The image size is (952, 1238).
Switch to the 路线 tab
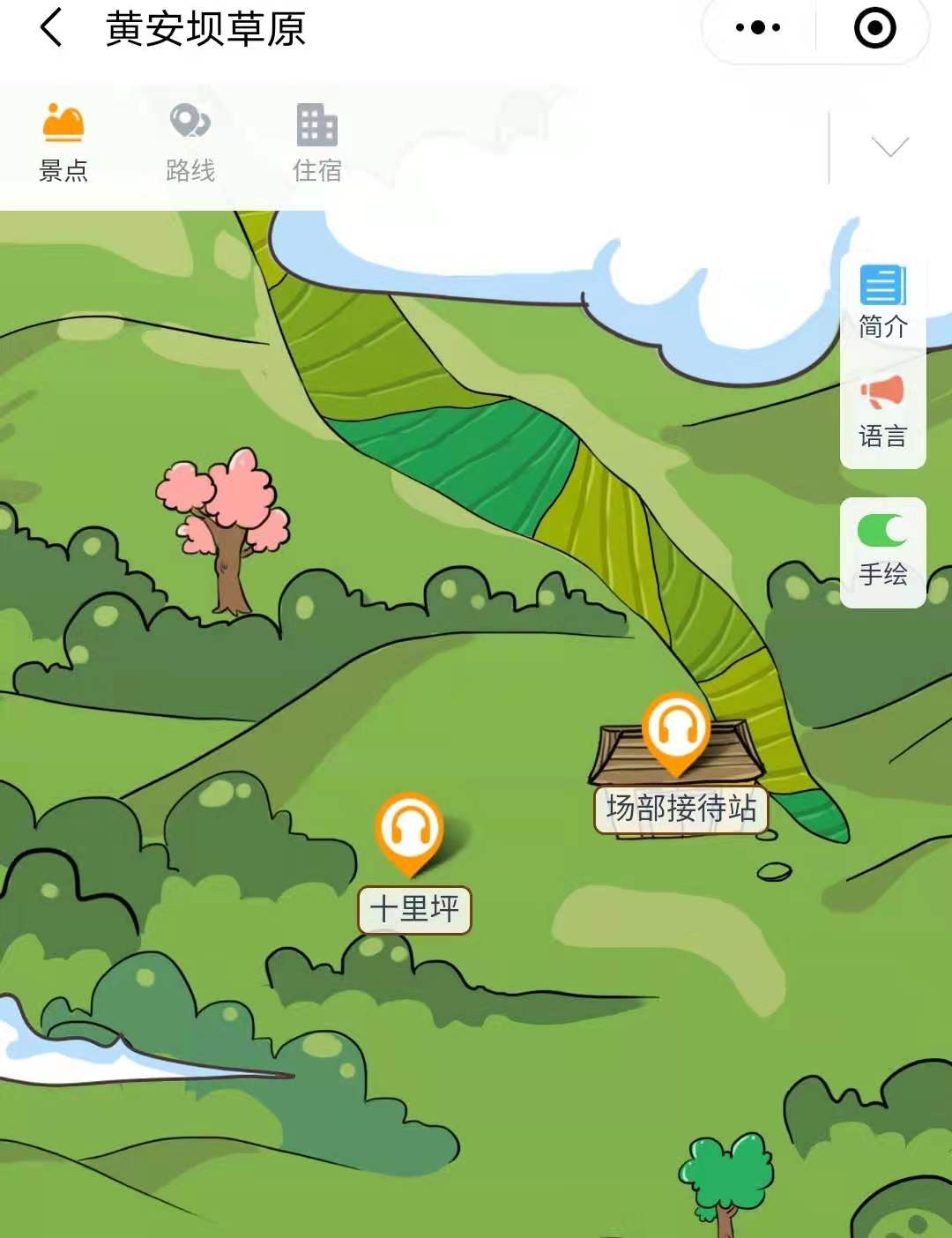tap(190, 143)
